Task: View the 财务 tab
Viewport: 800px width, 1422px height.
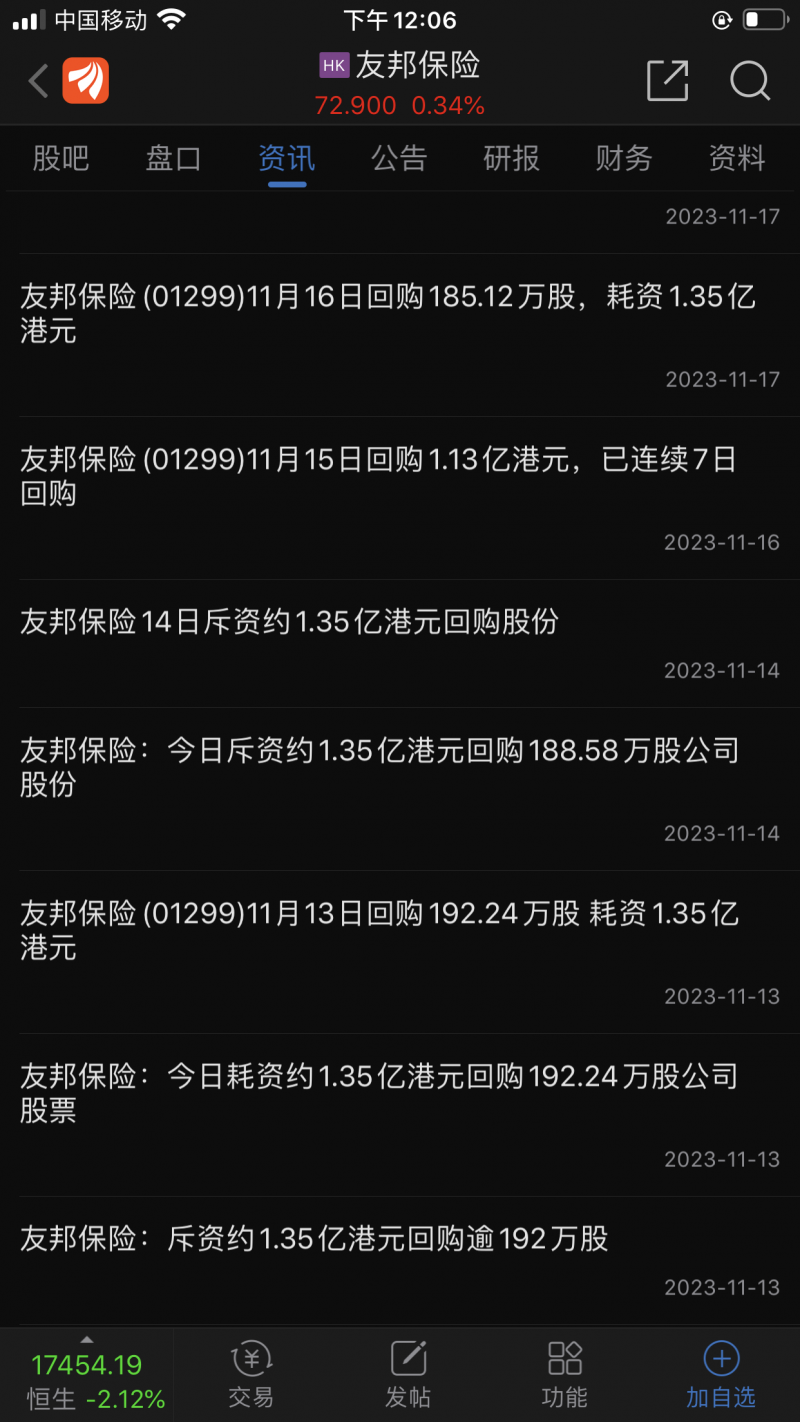Action: [624, 158]
